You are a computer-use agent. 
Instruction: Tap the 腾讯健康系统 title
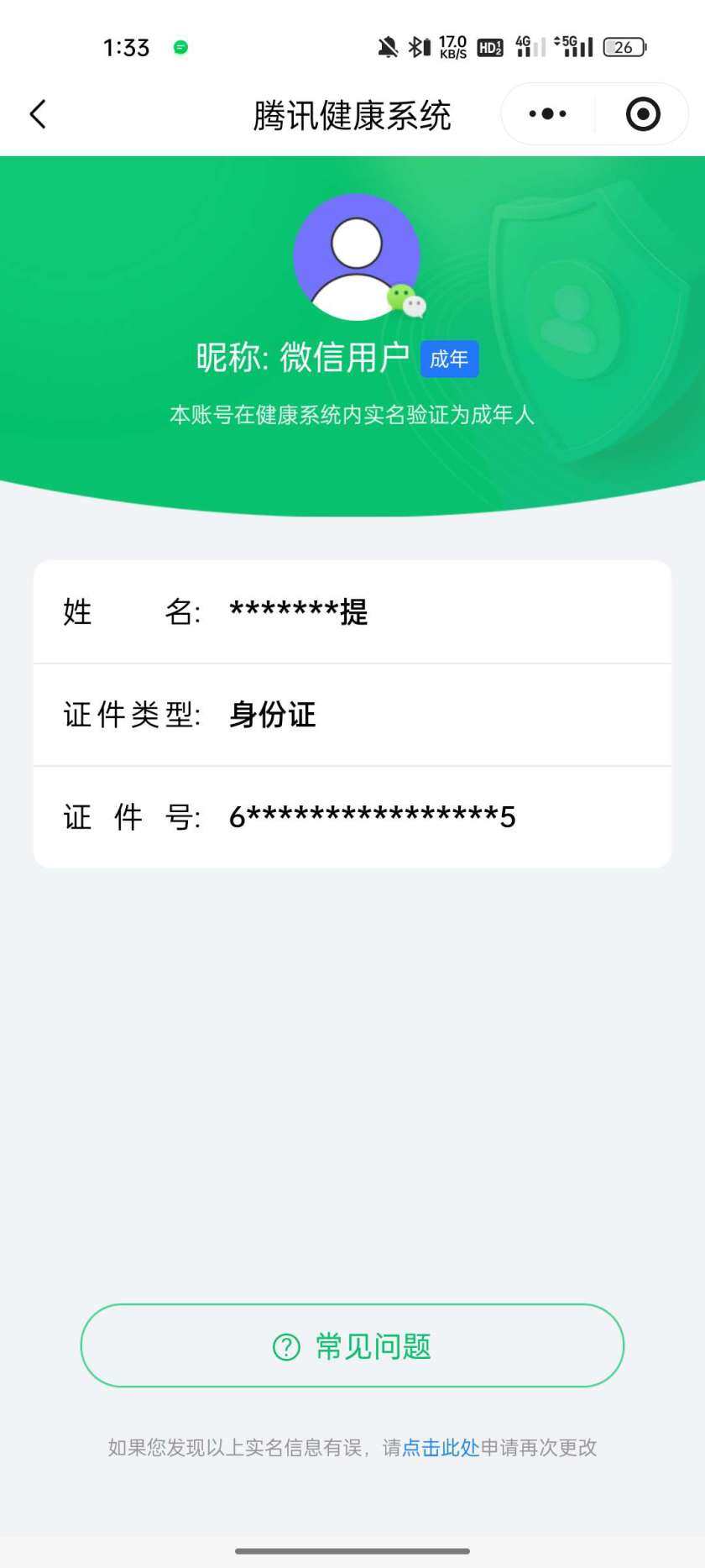tap(352, 113)
